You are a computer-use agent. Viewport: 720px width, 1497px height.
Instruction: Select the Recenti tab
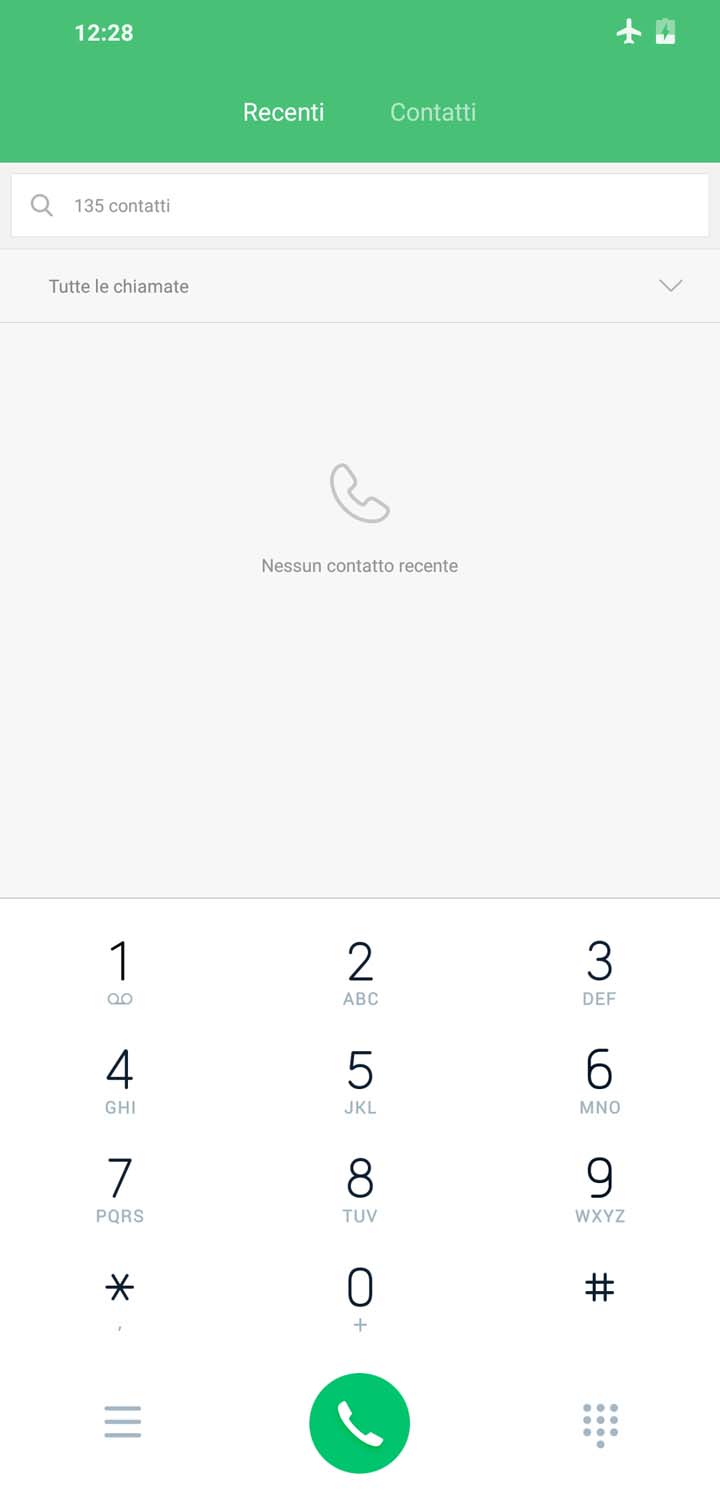click(x=283, y=112)
